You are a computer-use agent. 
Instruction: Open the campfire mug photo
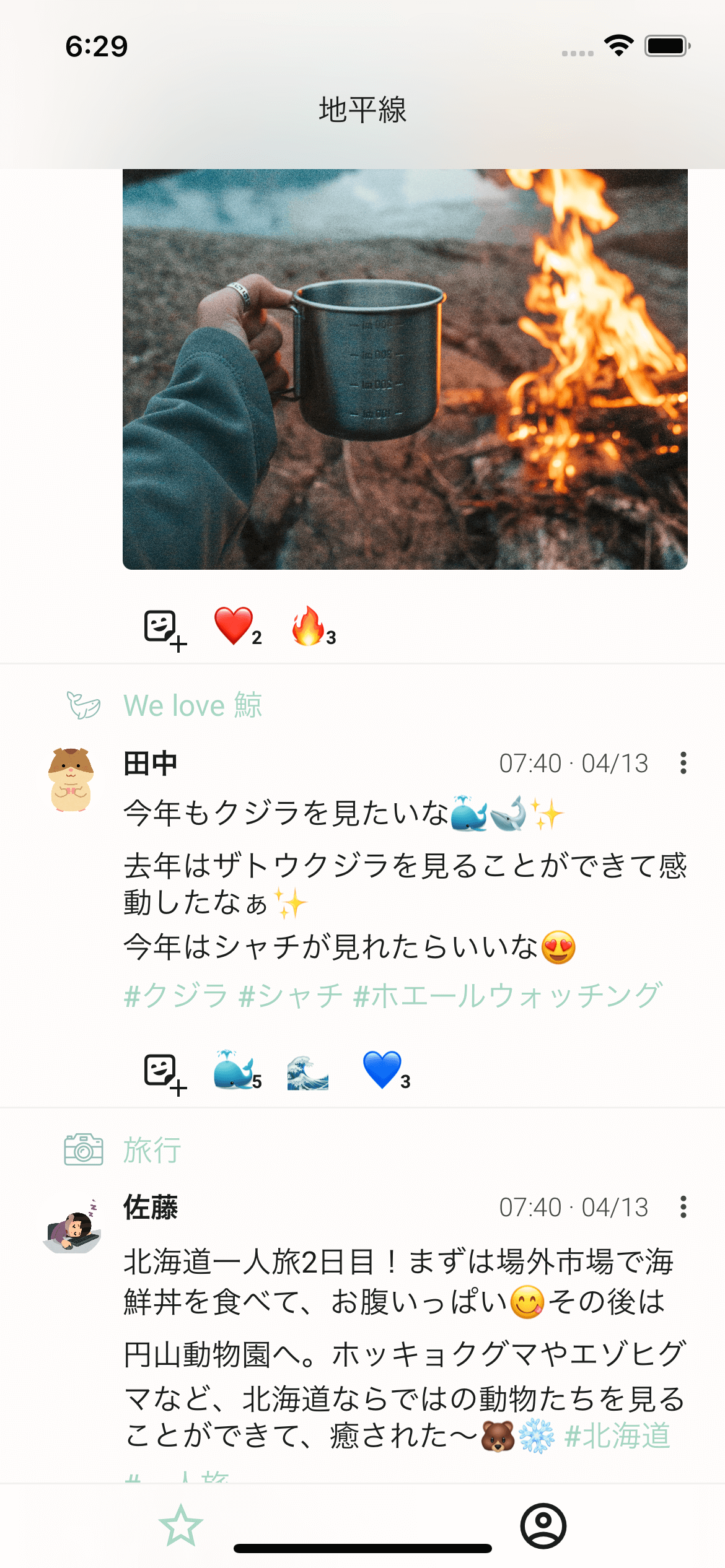click(405, 369)
